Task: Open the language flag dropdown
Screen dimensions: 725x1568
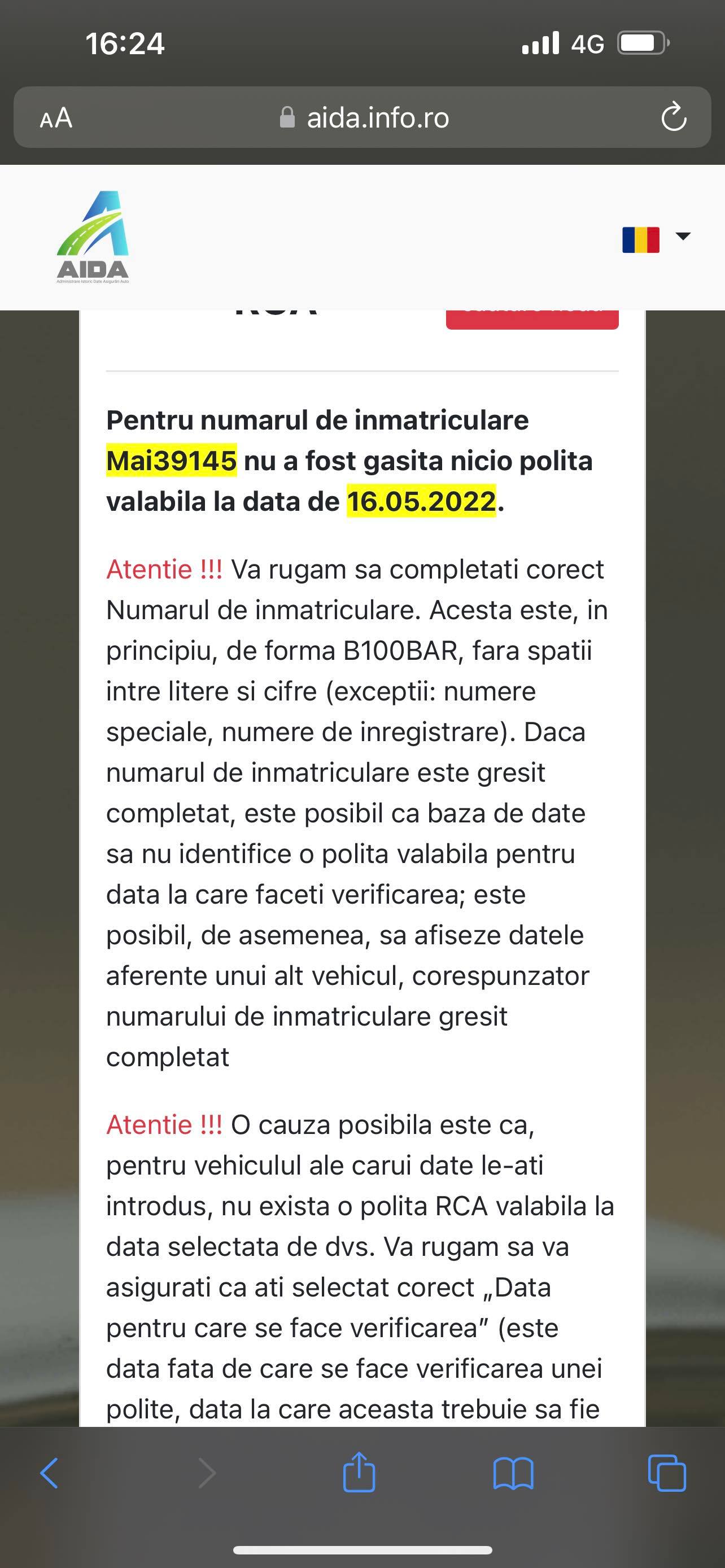Action: coord(656,239)
